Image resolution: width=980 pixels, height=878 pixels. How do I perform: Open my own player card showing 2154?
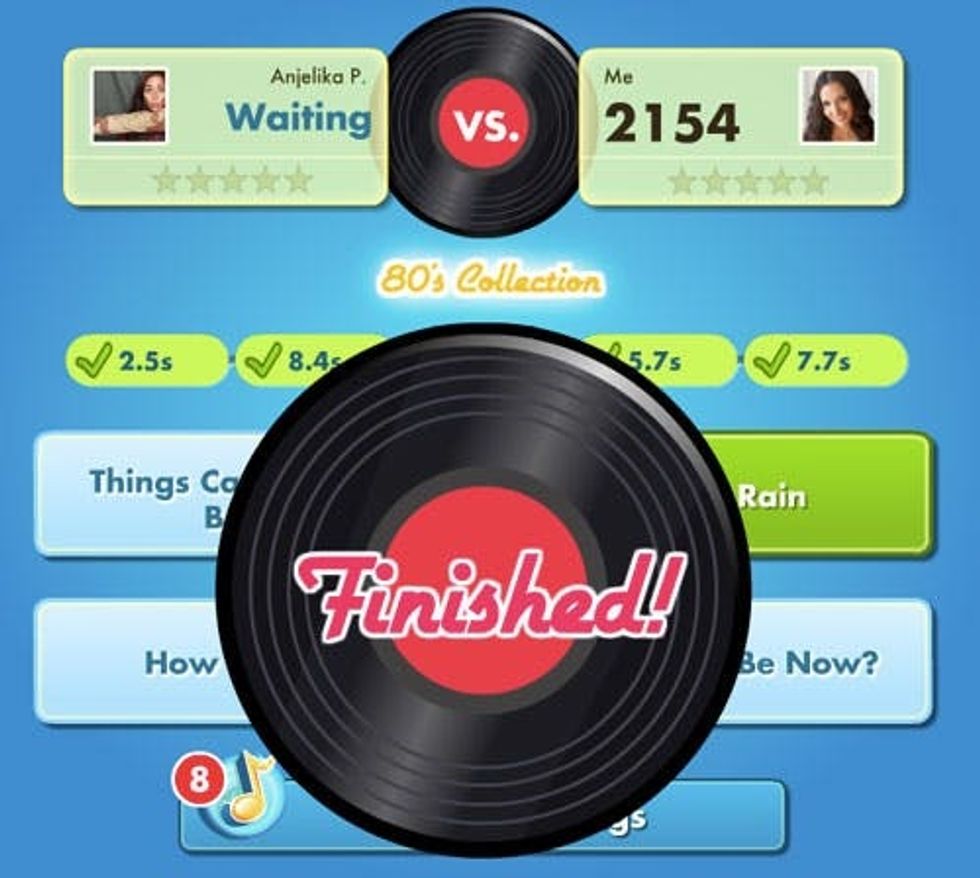coord(740,127)
